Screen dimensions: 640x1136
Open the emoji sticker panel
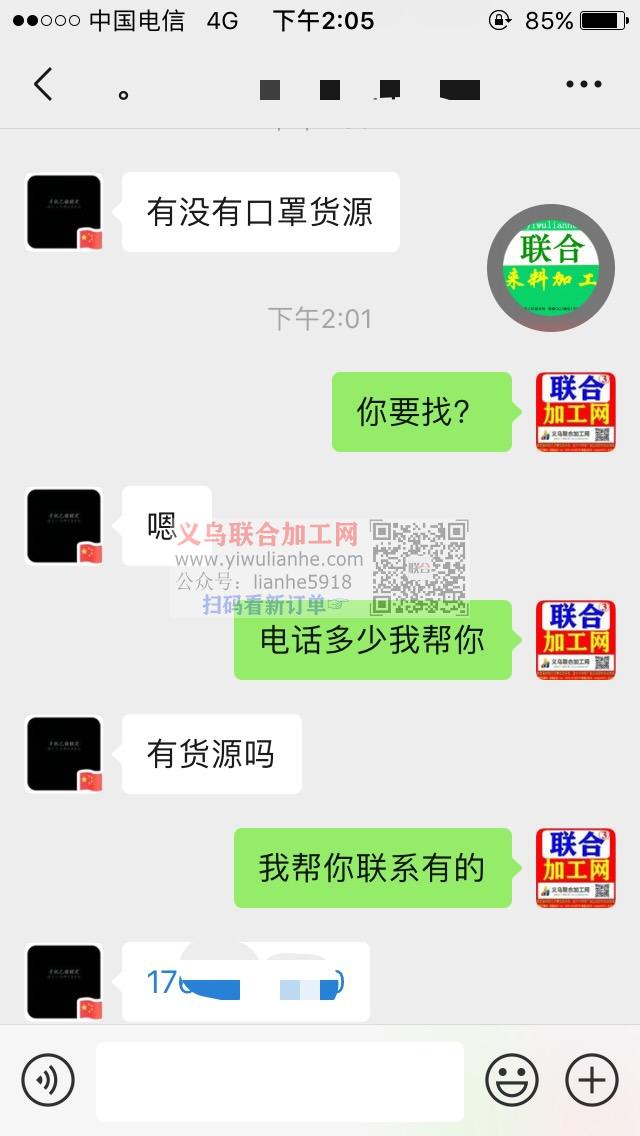point(511,1080)
